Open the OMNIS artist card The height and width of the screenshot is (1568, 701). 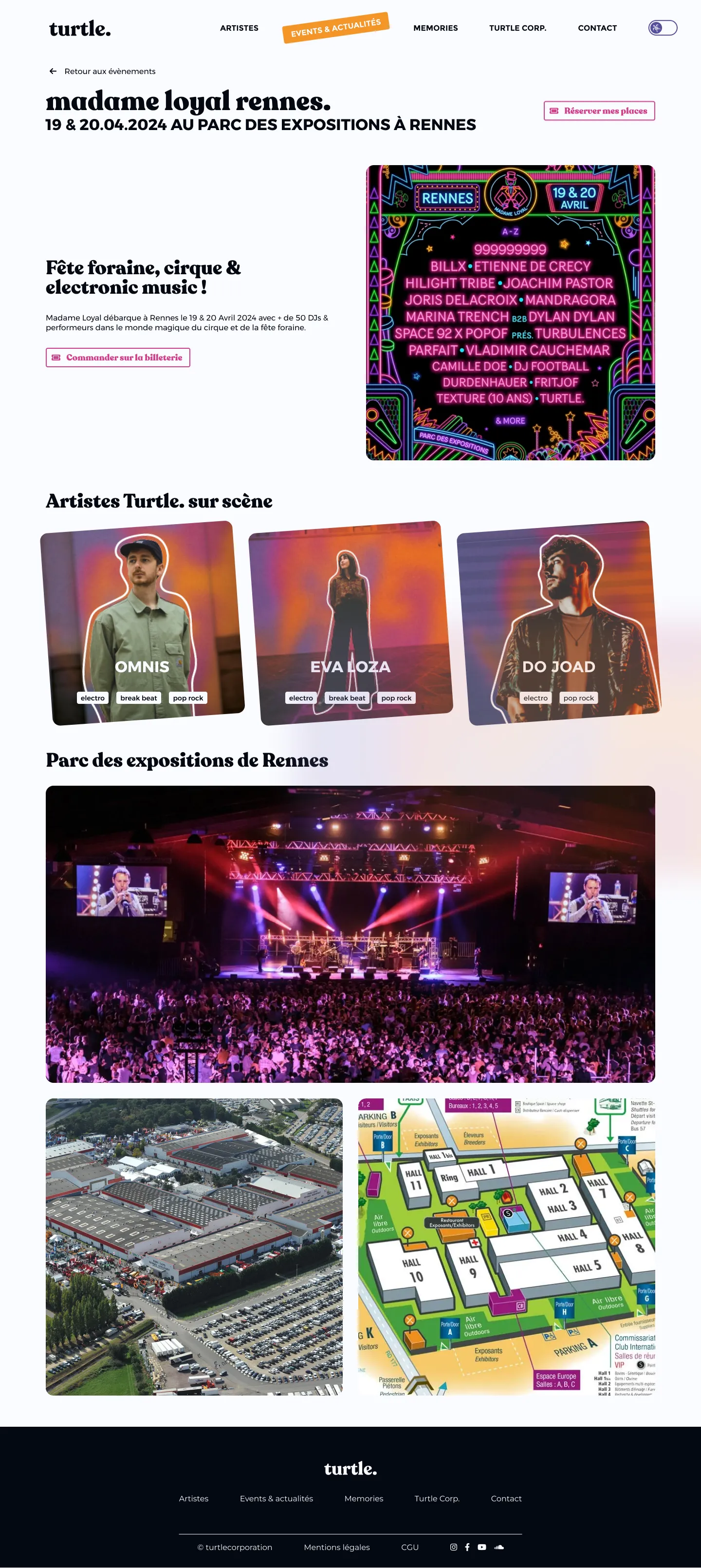pyautogui.click(x=142, y=622)
